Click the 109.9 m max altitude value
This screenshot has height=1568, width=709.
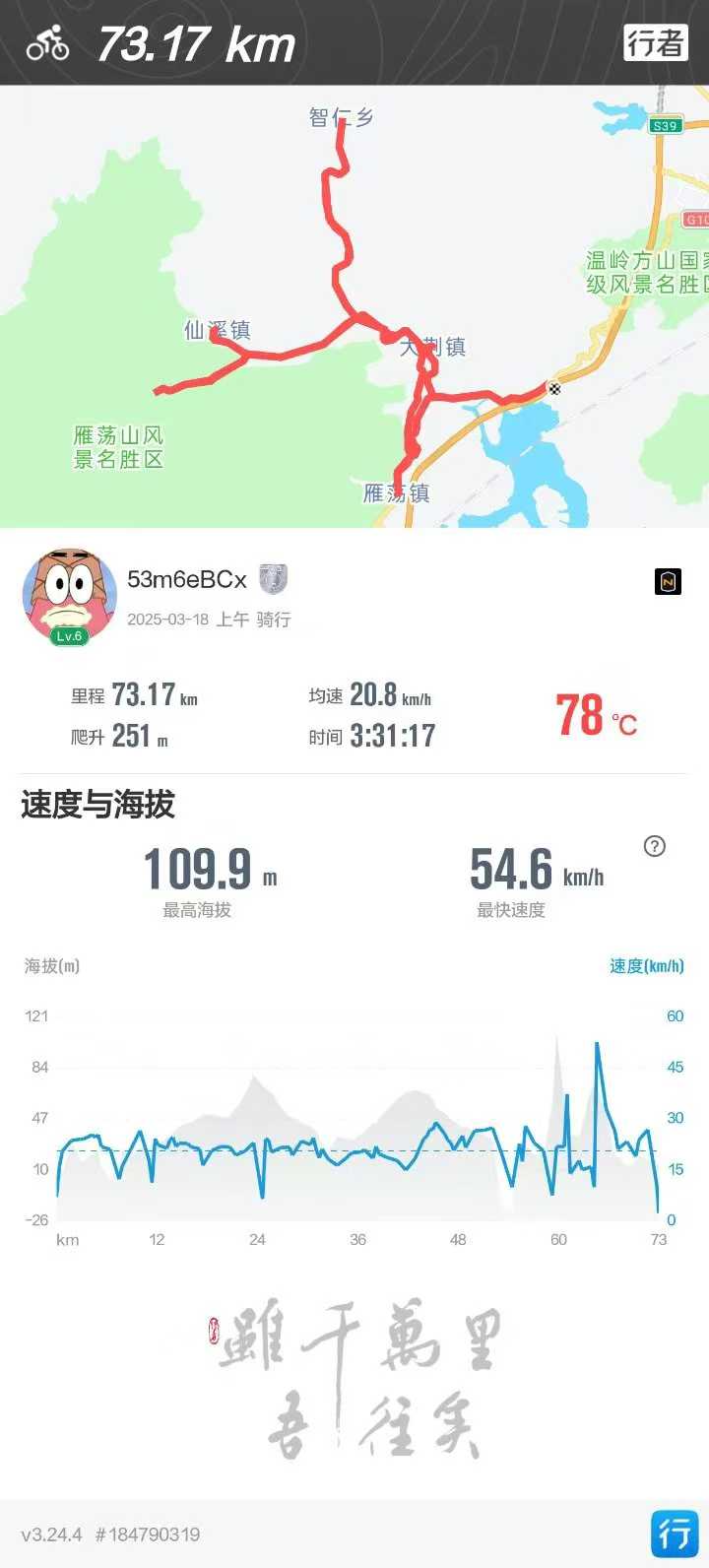pyautogui.click(x=201, y=870)
